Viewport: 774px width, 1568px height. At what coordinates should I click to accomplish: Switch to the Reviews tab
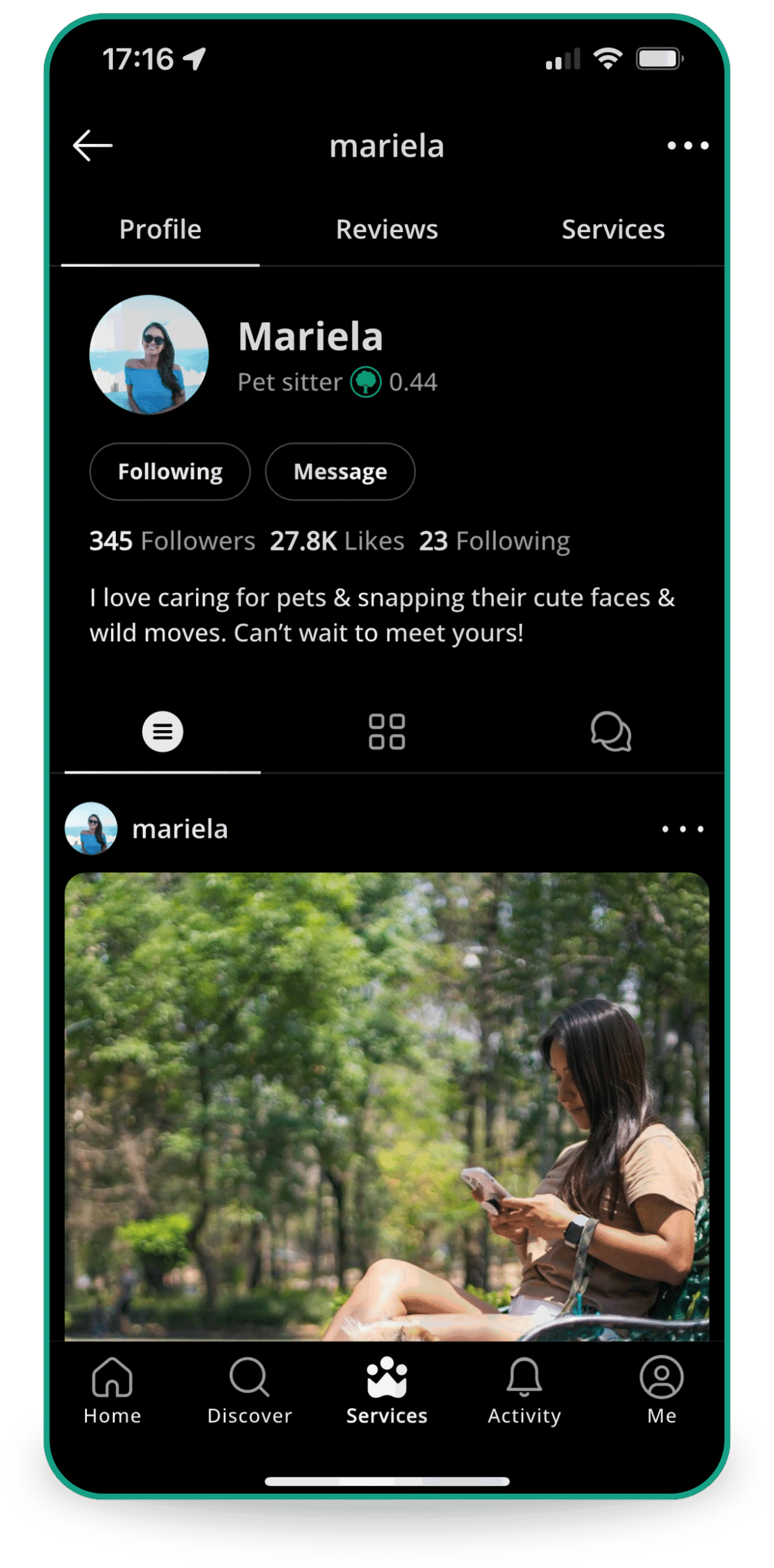click(x=387, y=230)
